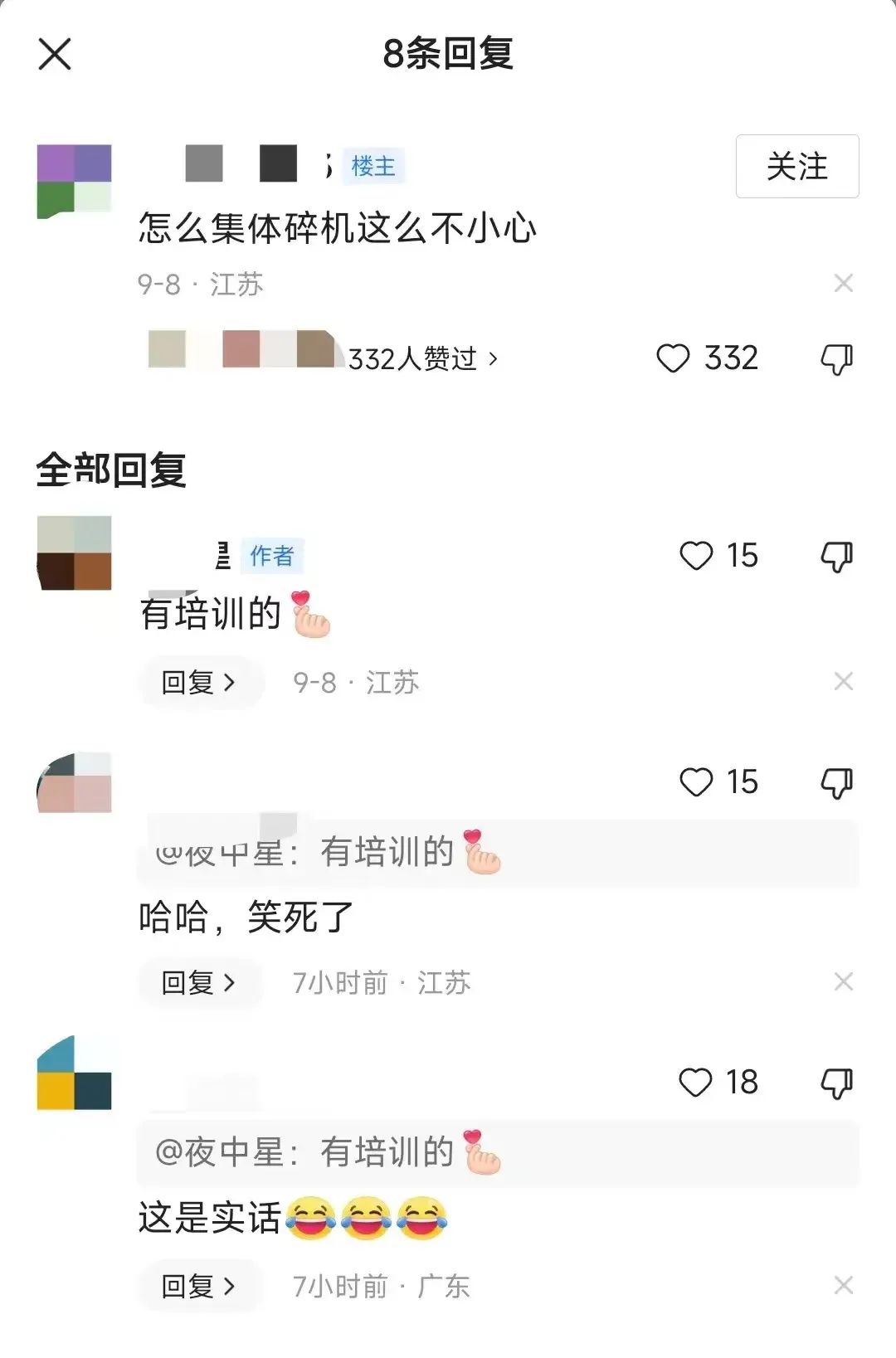896x1358 pixels.
Task: Like the 怎么集体碎机 comment
Action: (673, 358)
